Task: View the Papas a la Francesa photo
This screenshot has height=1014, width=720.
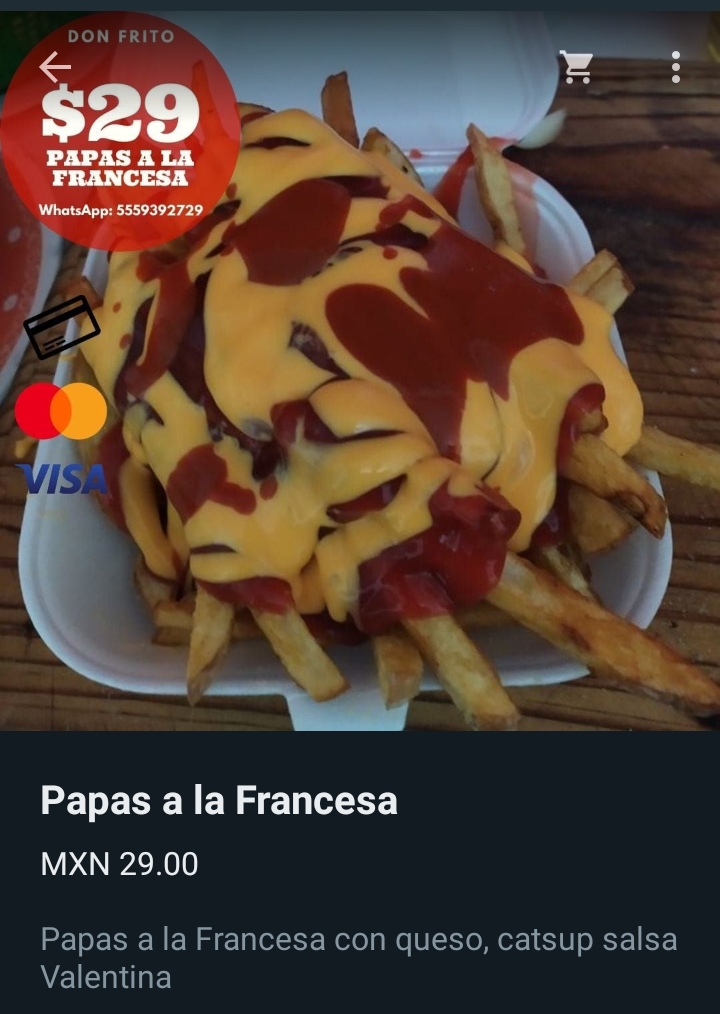Action: [x=380, y=420]
